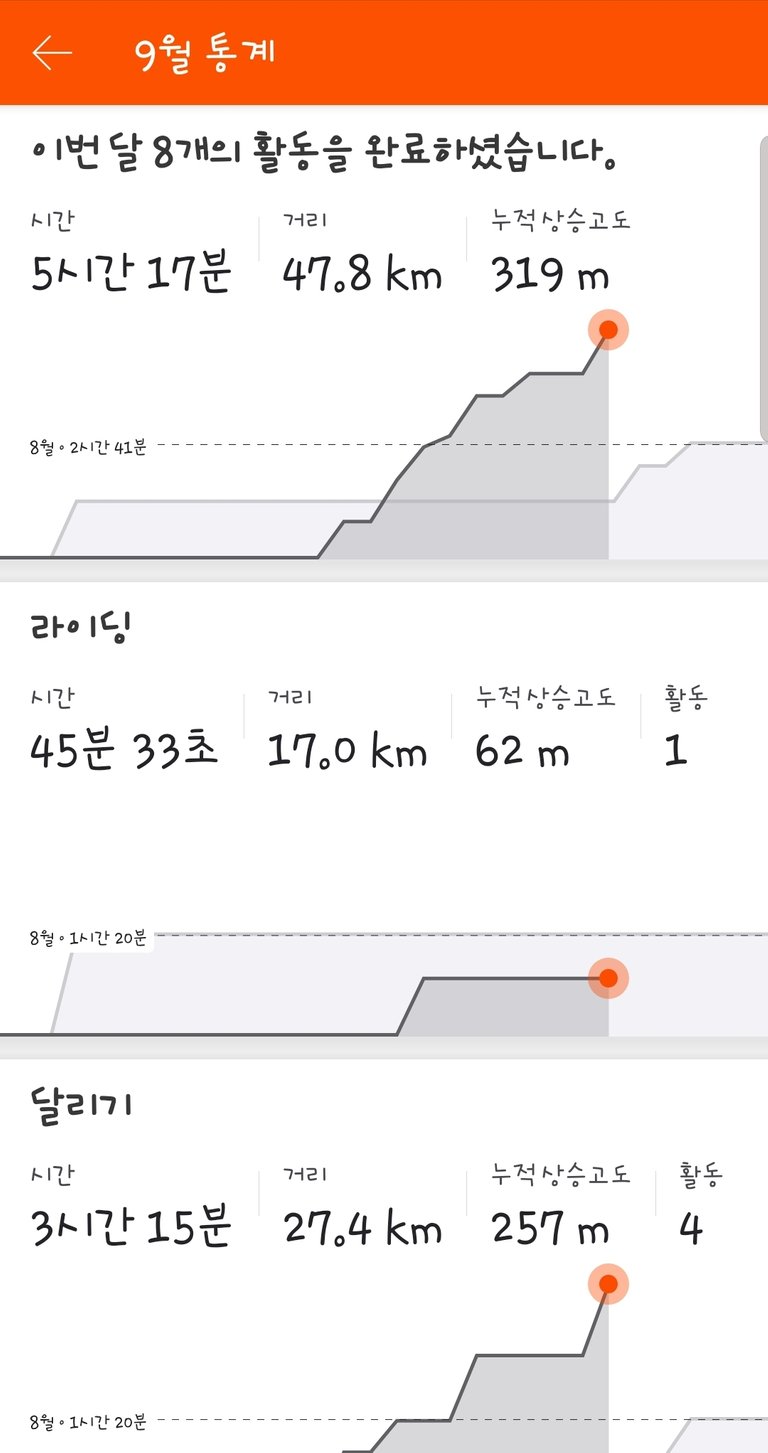Tap the orange marker on the 라이딩 chart
Screen dimensions: 768x1453
(608, 978)
